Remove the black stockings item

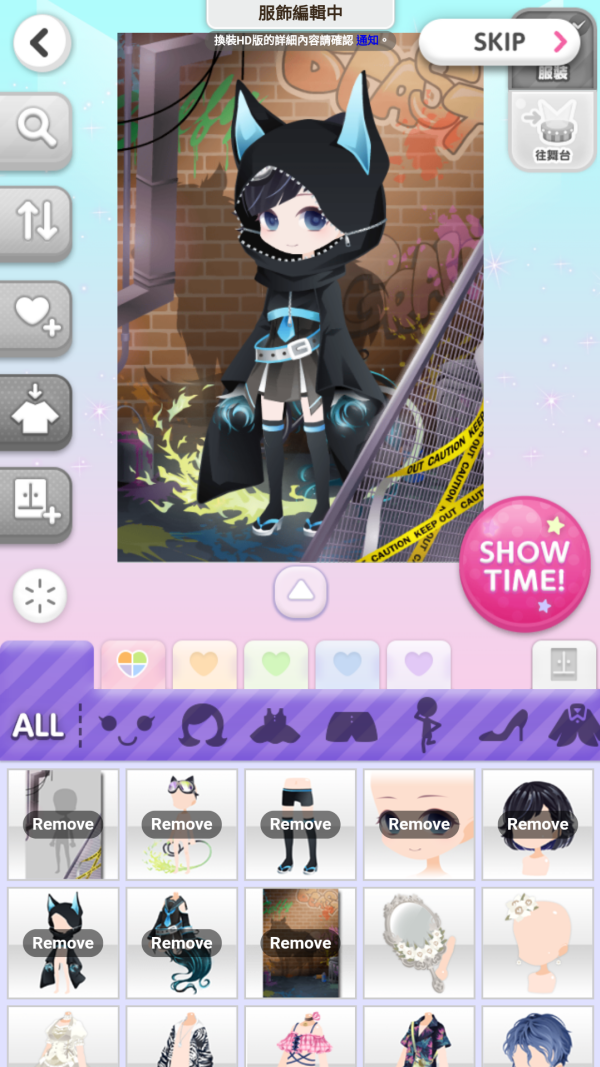coord(300,824)
